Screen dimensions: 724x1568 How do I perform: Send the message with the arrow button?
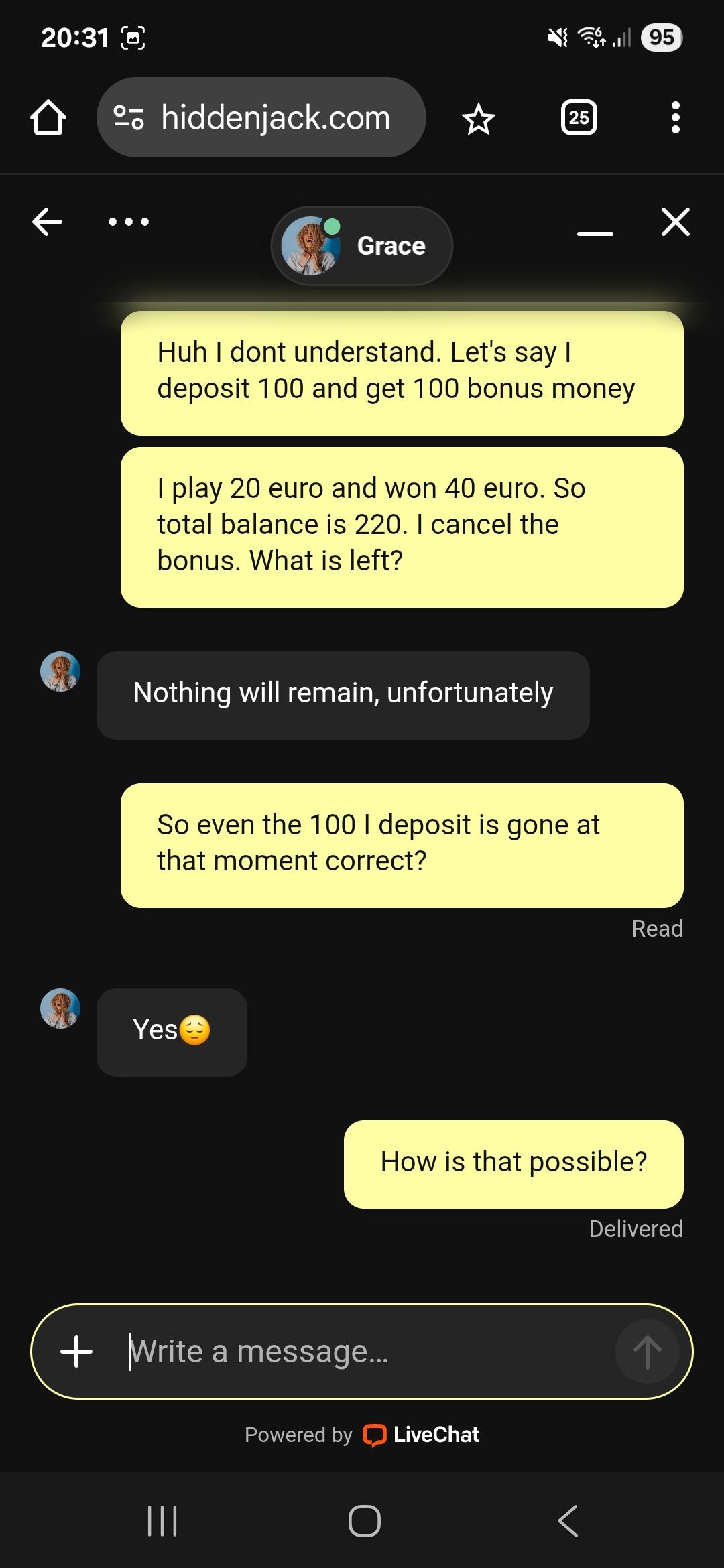tap(647, 1352)
